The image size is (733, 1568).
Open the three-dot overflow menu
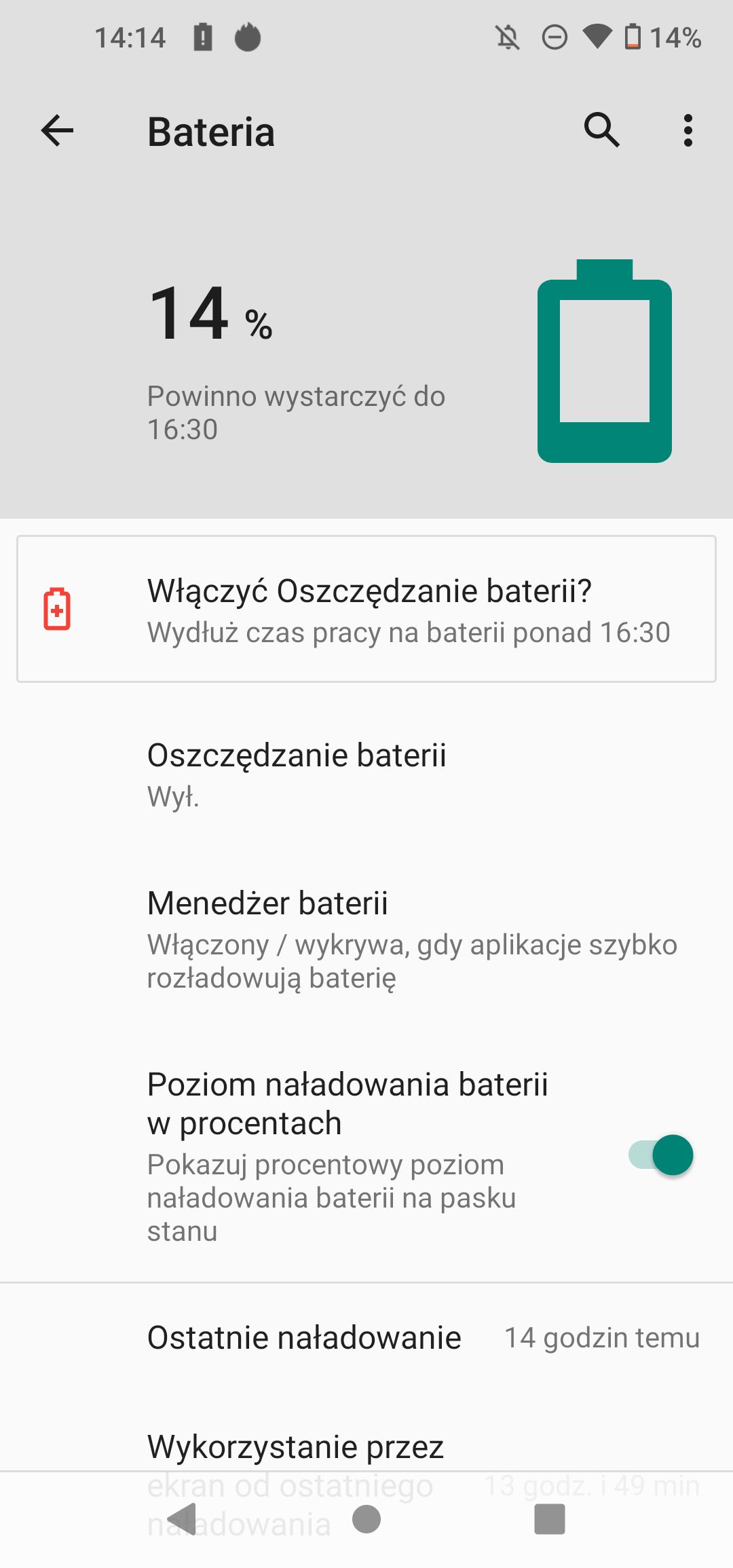(x=688, y=130)
